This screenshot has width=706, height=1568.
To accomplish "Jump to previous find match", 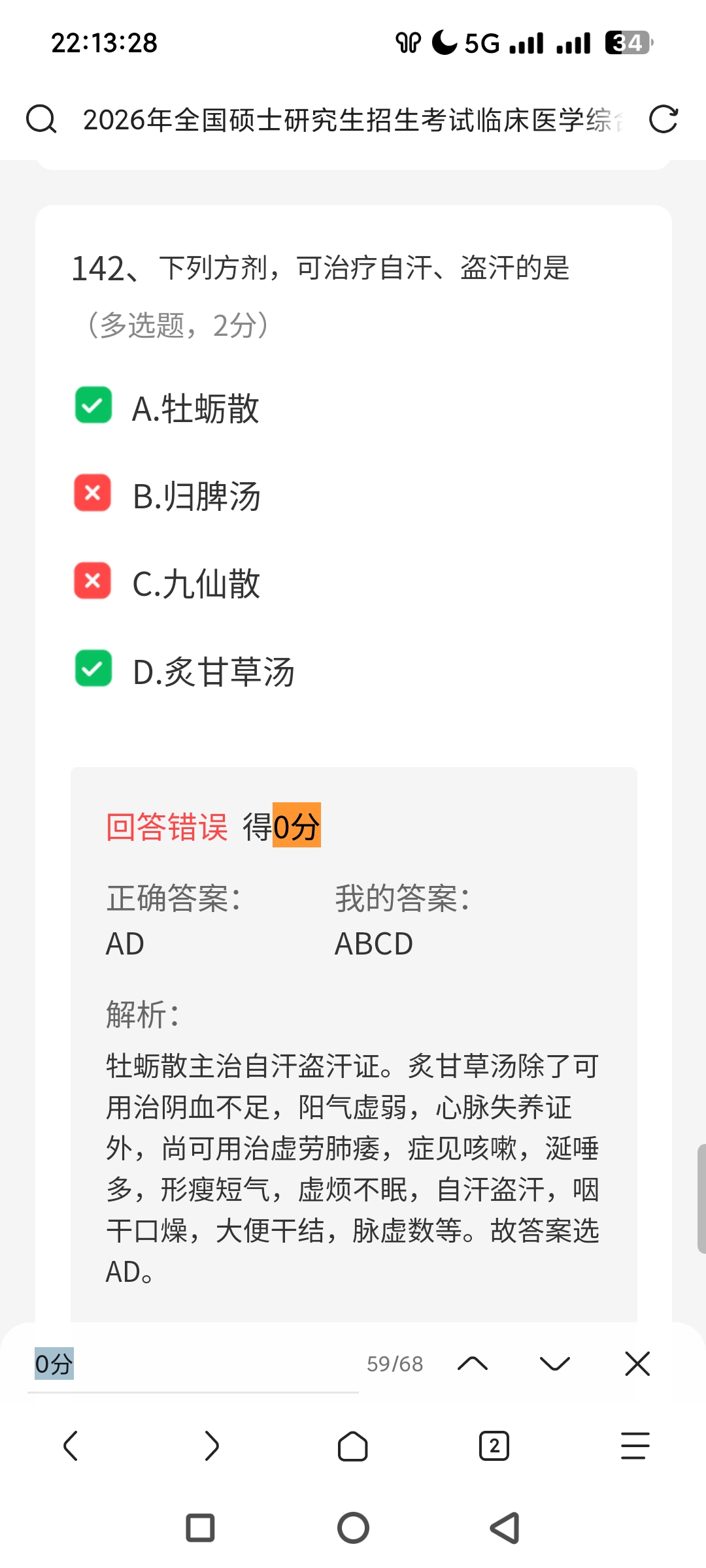I will click(473, 1364).
